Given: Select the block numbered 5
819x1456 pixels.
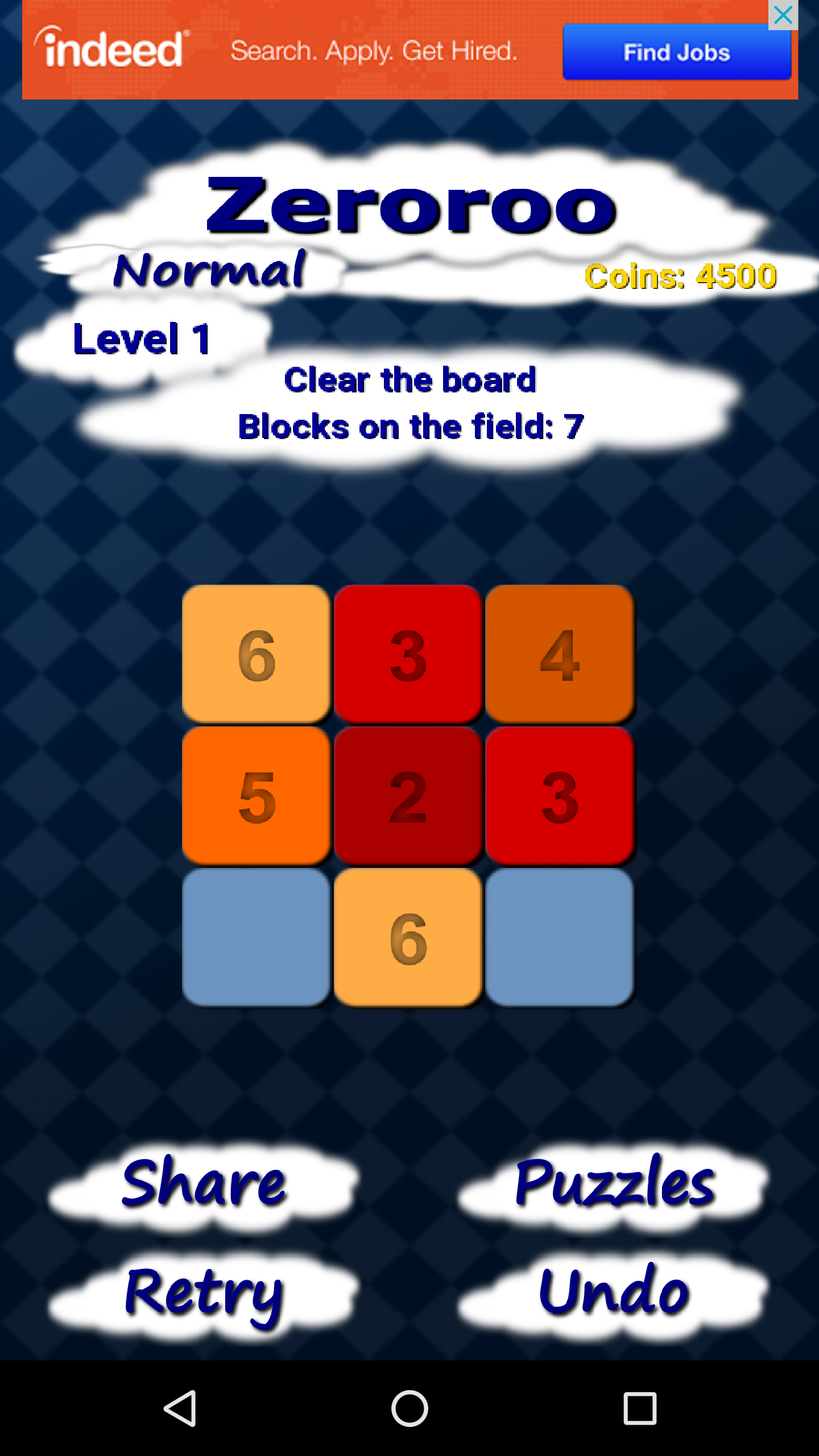Looking at the screenshot, I should click(x=256, y=796).
